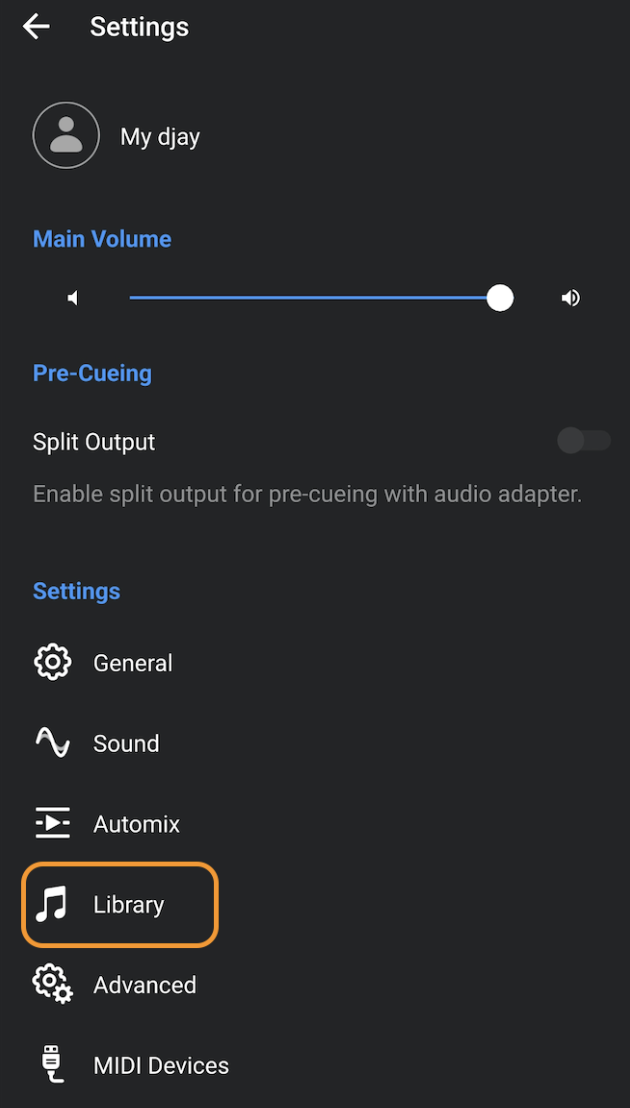Select the Library settings row
This screenshot has width=630, height=1108.
pyautogui.click(x=128, y=905)
